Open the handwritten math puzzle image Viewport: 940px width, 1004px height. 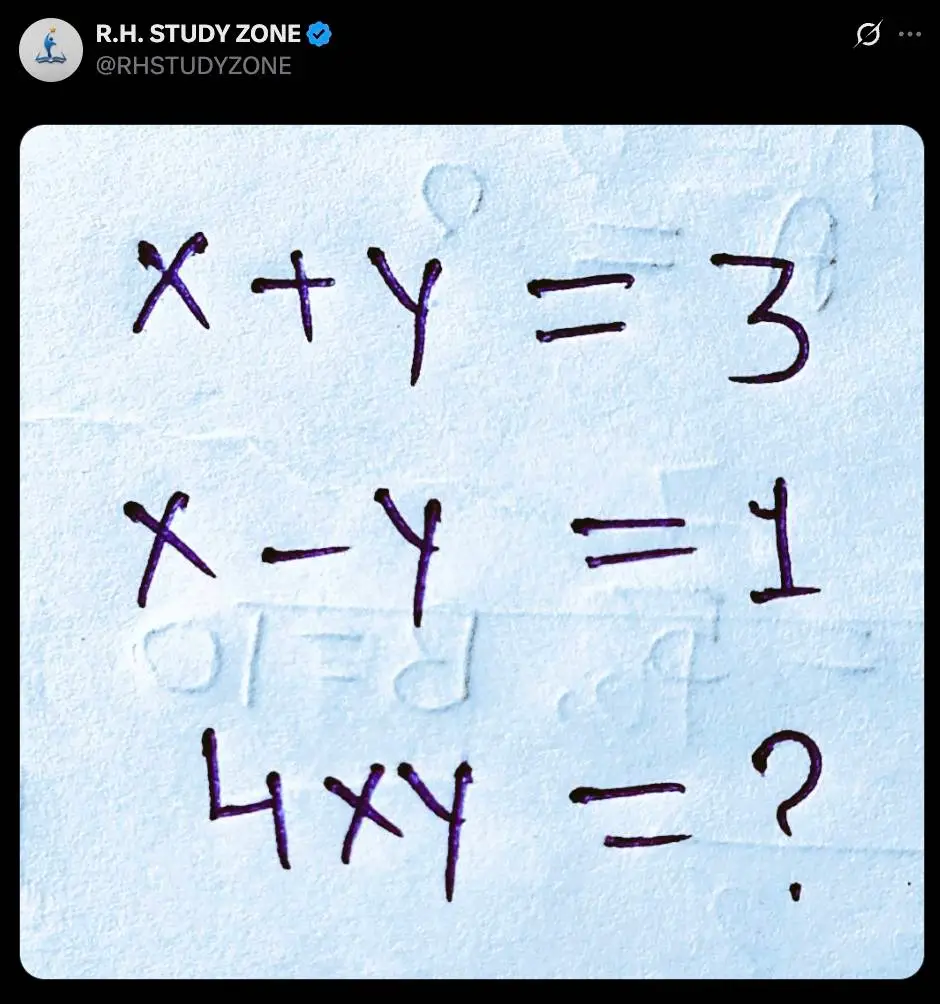tap(471, 550)
